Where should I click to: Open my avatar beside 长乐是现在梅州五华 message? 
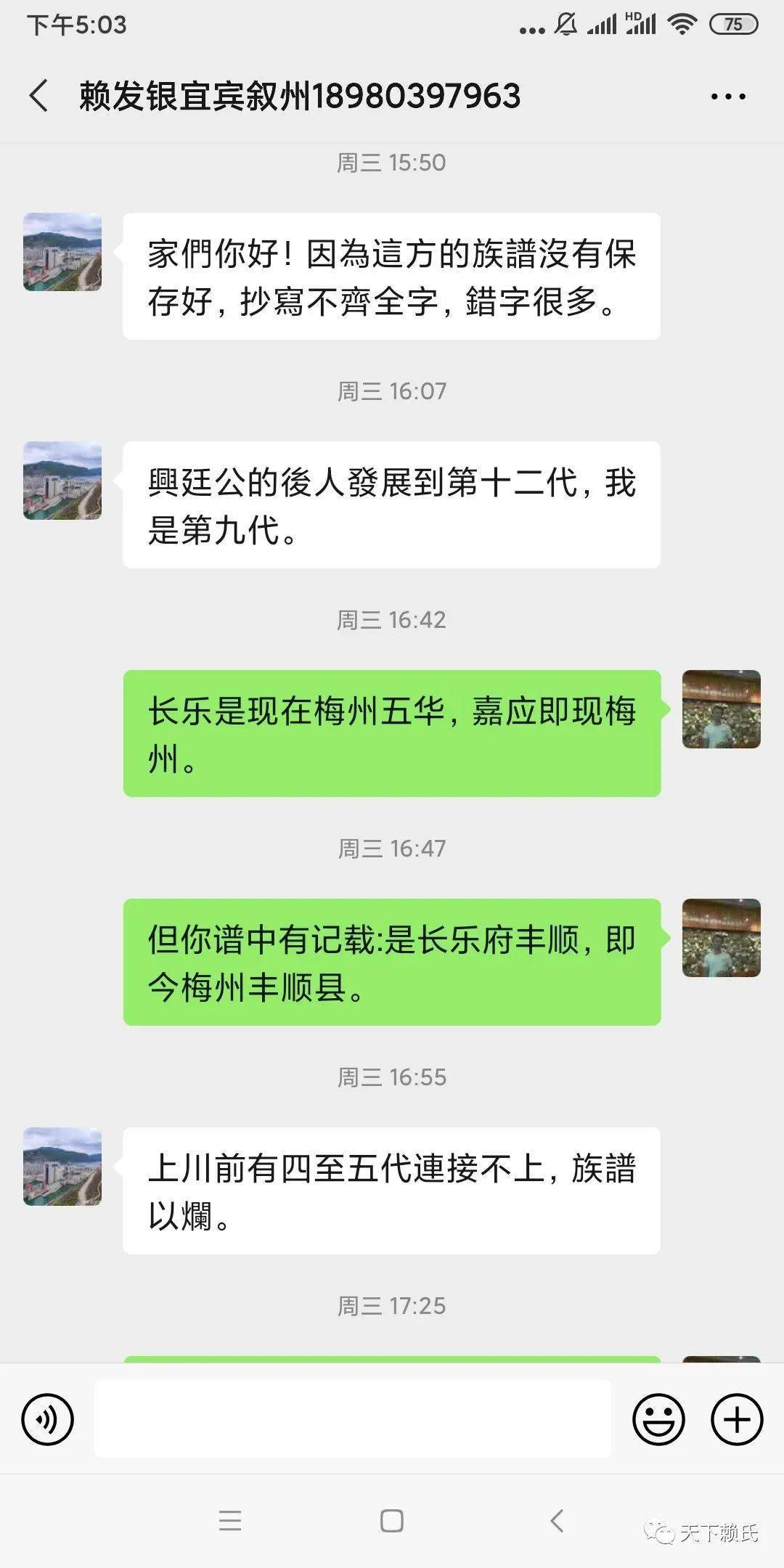721,709
